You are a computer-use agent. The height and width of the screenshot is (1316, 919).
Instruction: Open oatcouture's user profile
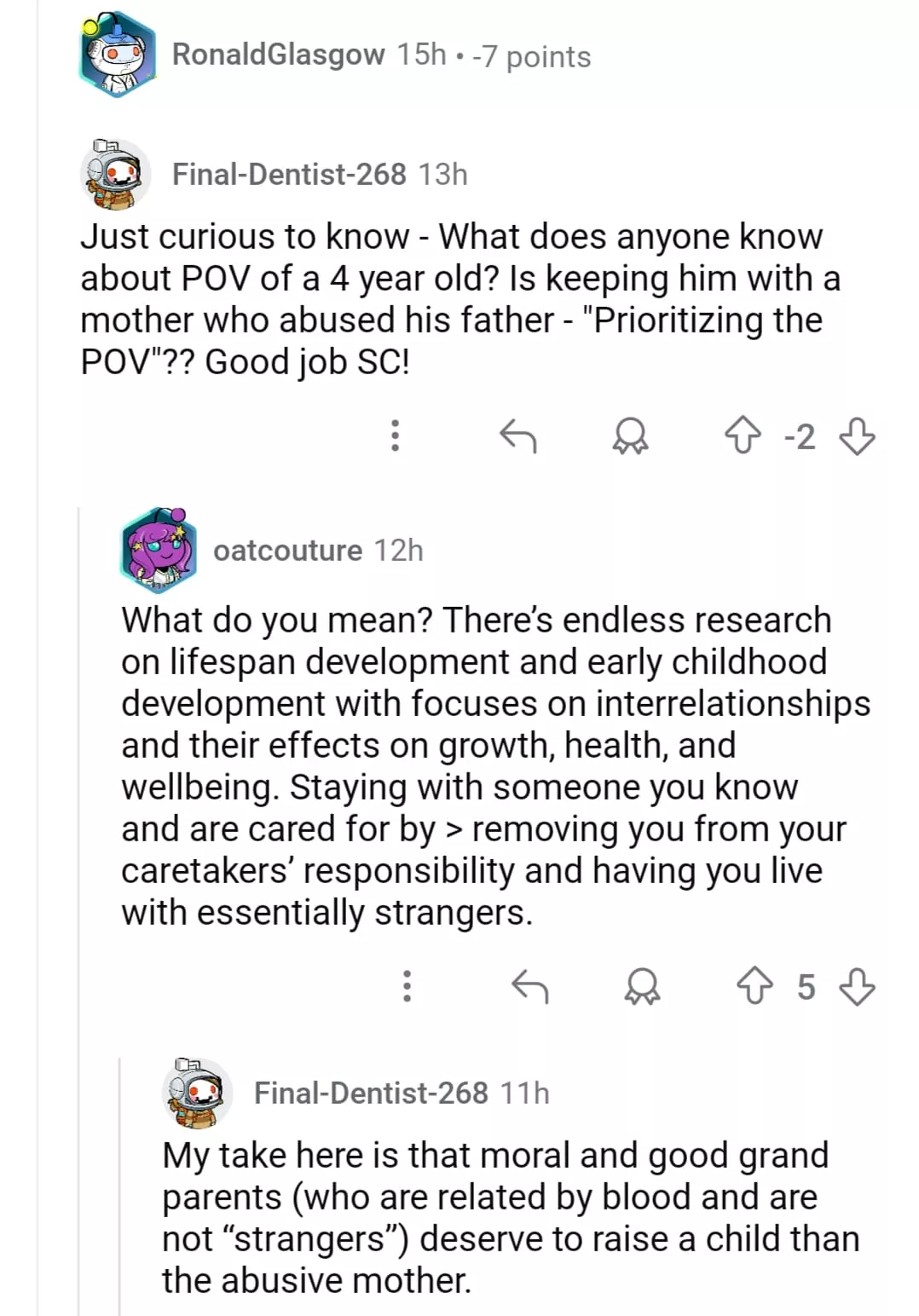pyautogui.click(x=287, y=551)
